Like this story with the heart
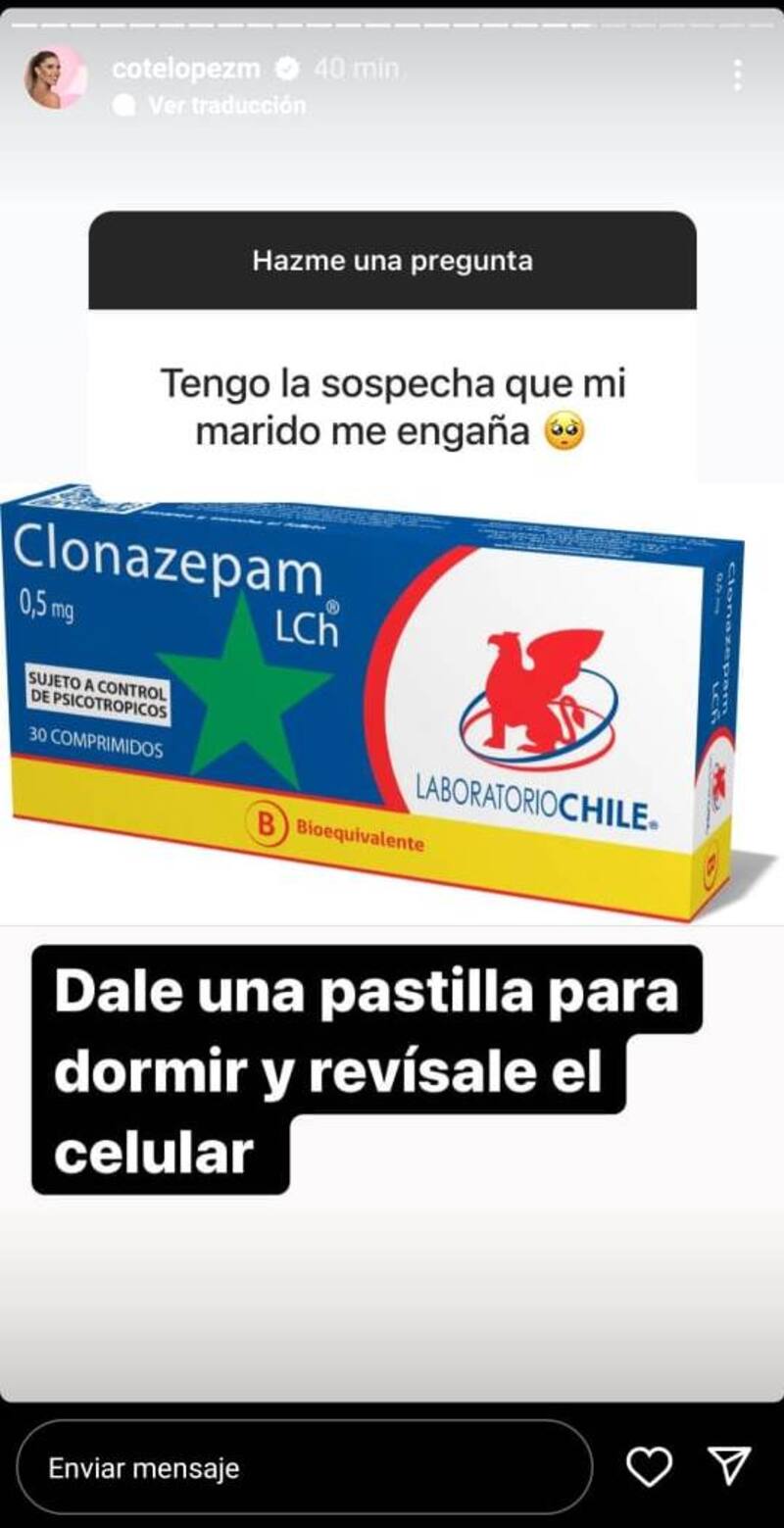This screenshot has width=784, height=1528. [x=649, y=1467]
